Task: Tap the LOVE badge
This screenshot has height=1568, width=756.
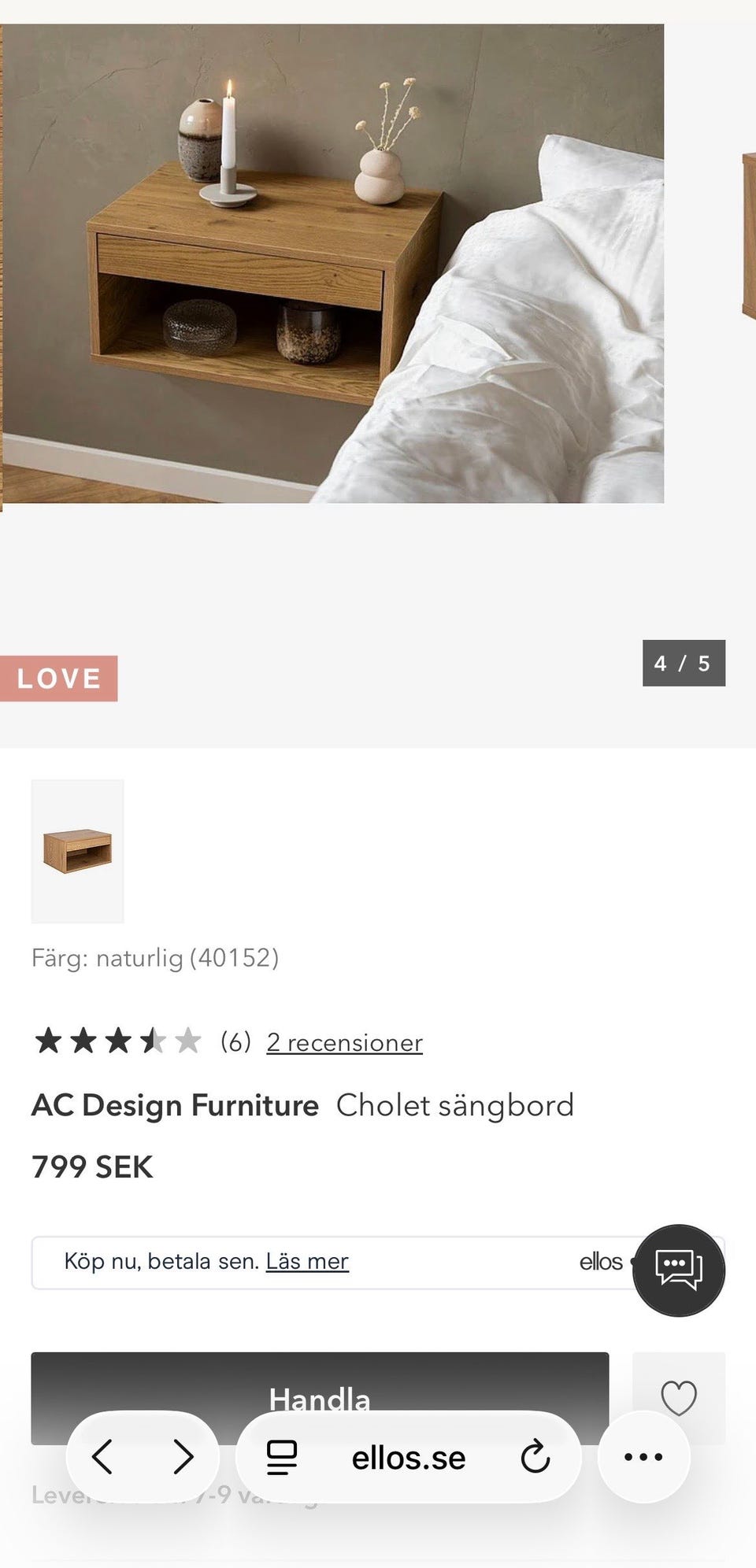Action: (58, 678)
